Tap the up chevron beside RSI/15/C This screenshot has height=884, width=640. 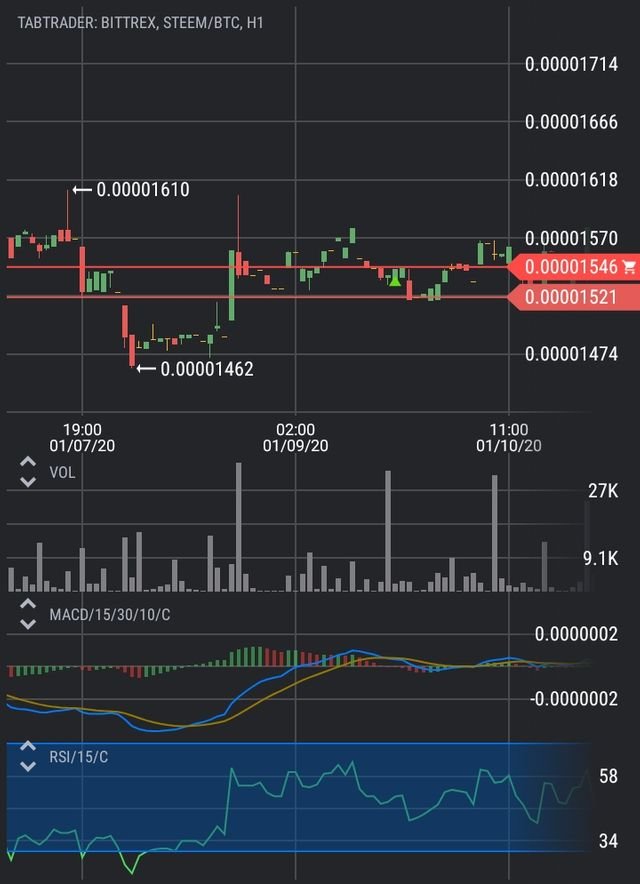coord(27,748)
